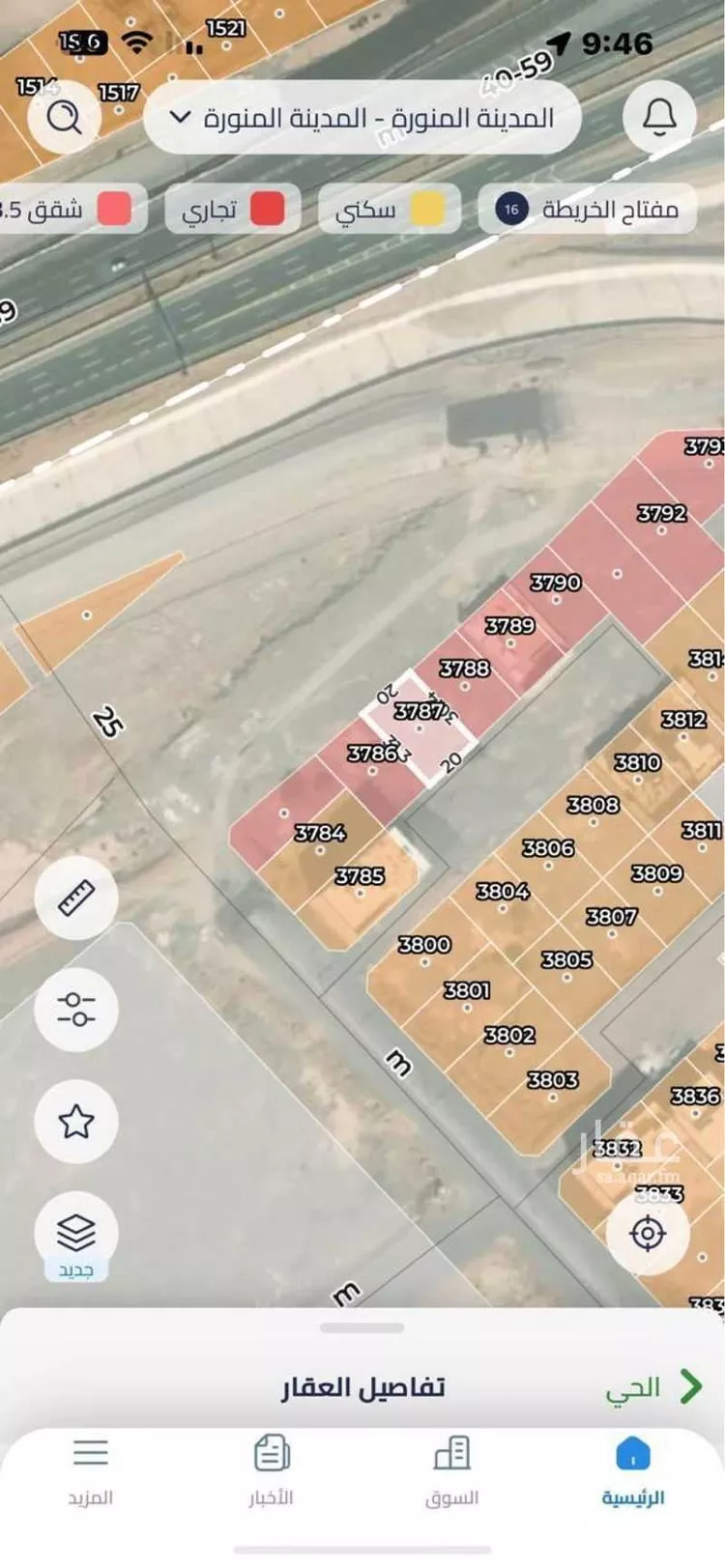725x1568 pixels.
Task: Select the شقق filter chip
Action: click(68, 210)
